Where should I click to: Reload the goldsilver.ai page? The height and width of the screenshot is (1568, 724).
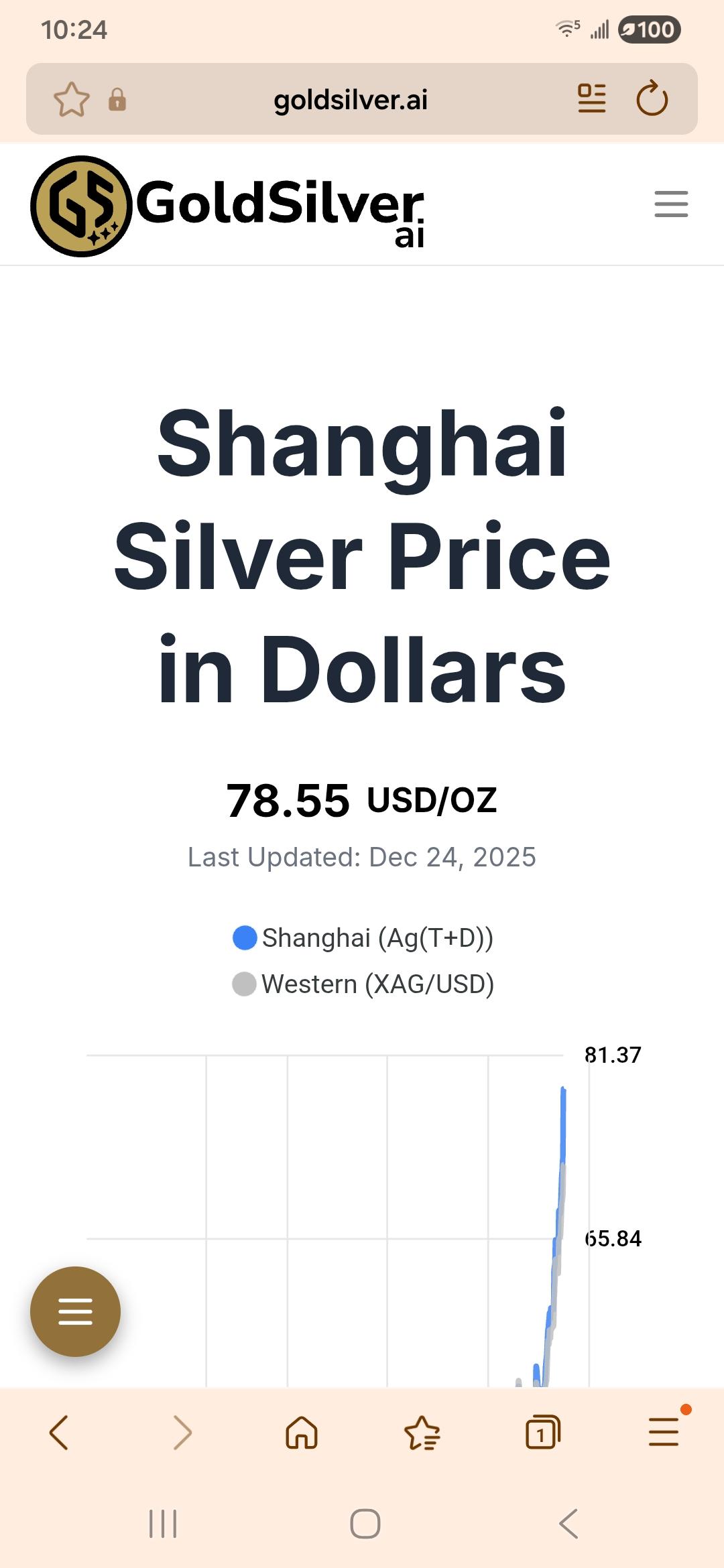[x=652, y=99]
